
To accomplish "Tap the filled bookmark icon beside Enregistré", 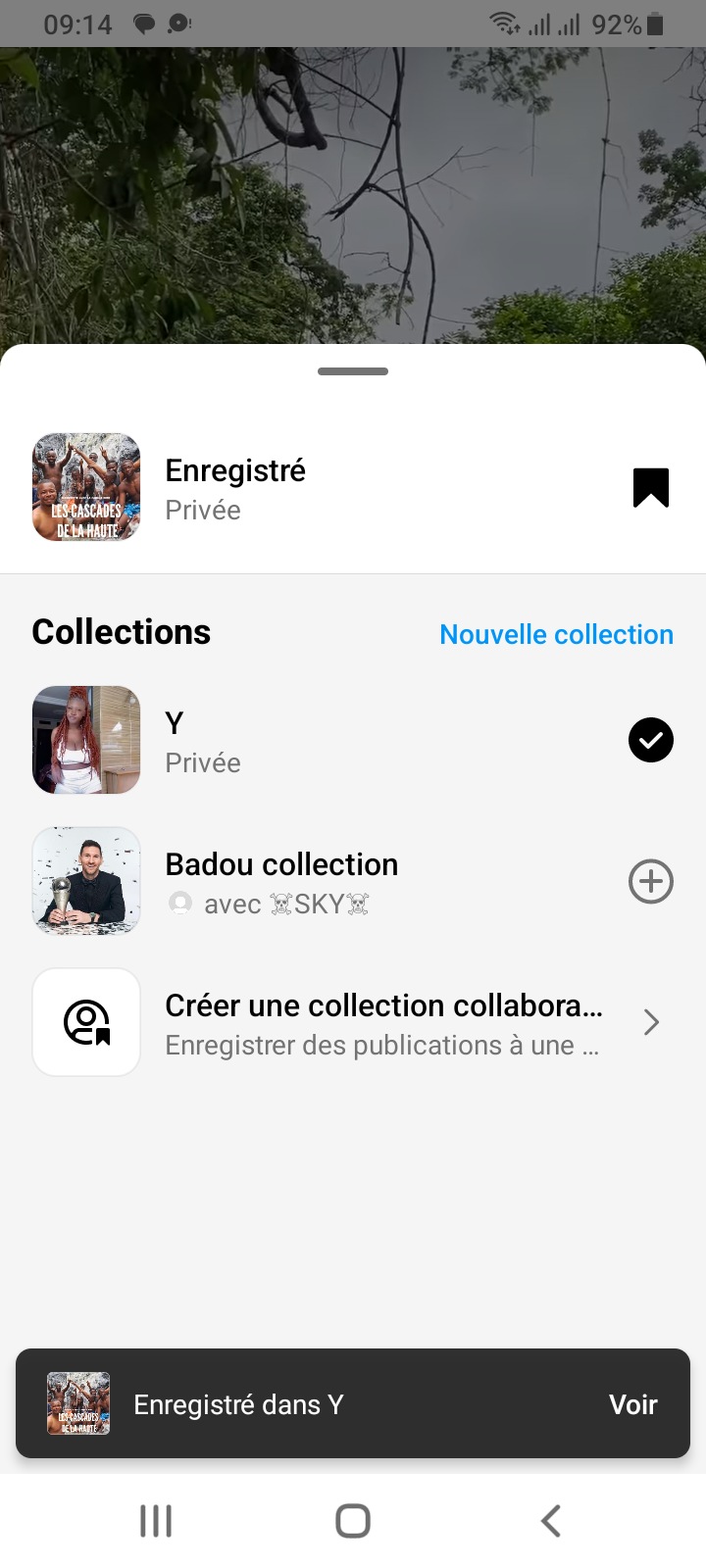I will pos(650,487).
